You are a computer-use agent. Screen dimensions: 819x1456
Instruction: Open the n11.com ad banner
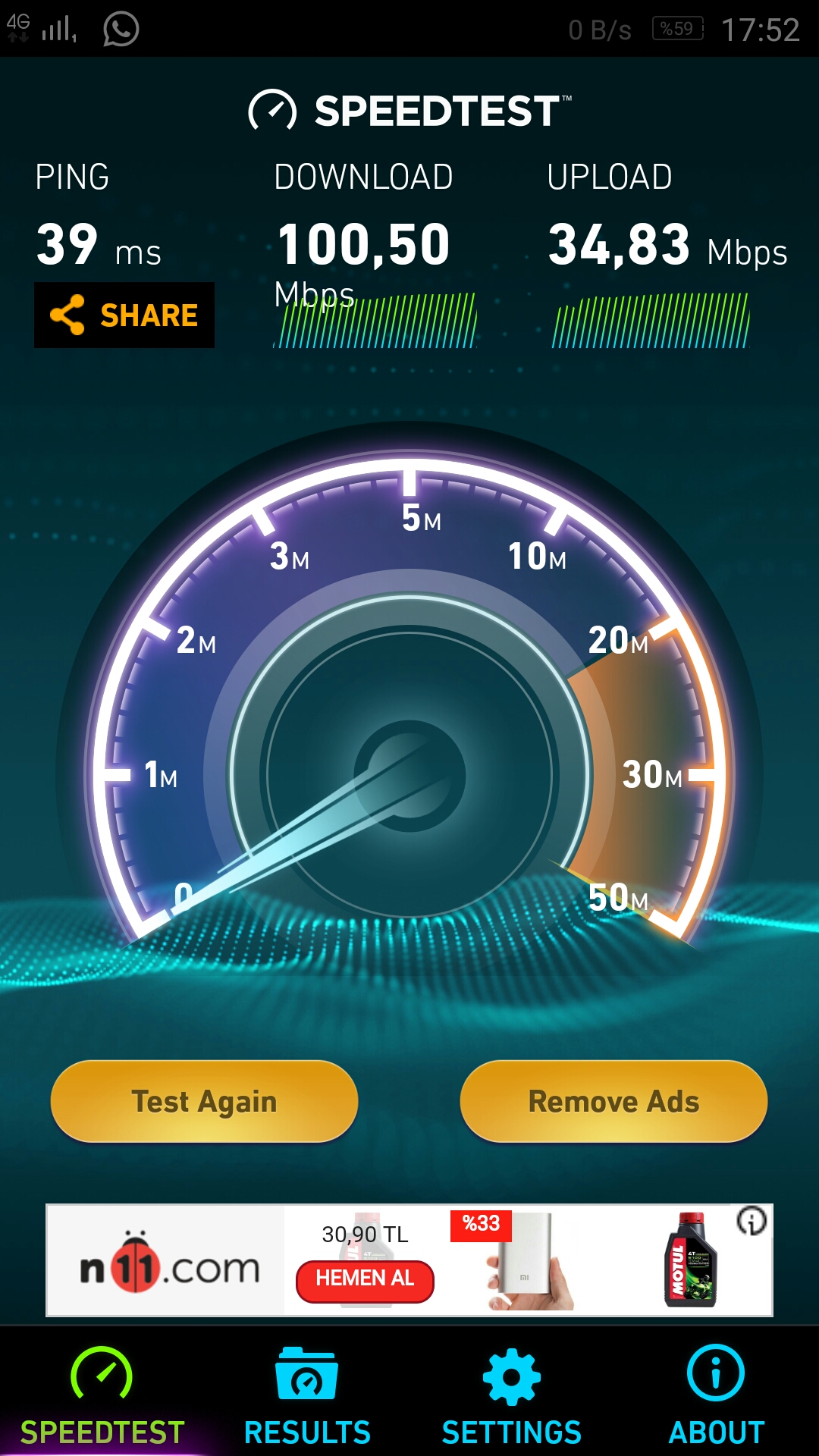point(409,1260)
